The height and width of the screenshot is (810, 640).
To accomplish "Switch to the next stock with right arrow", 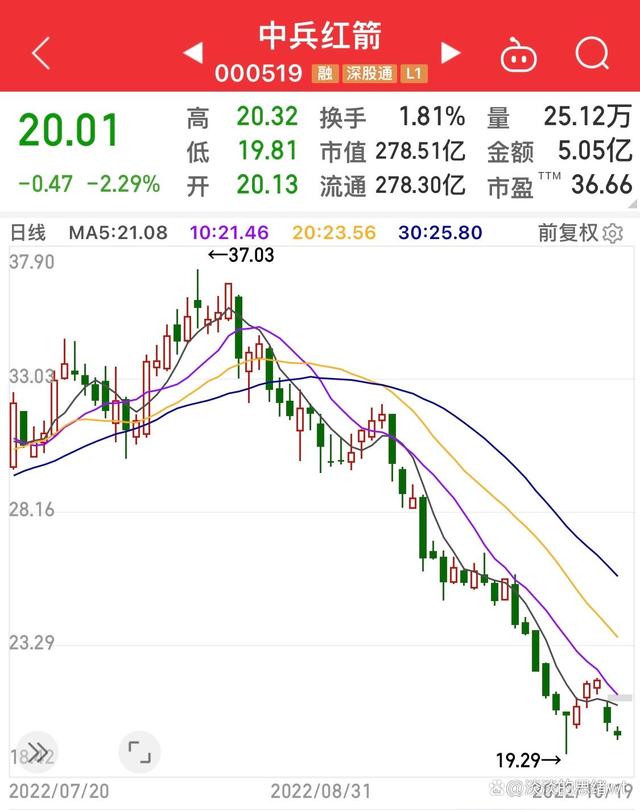I will pyautogui.click(x=451, y=52).
